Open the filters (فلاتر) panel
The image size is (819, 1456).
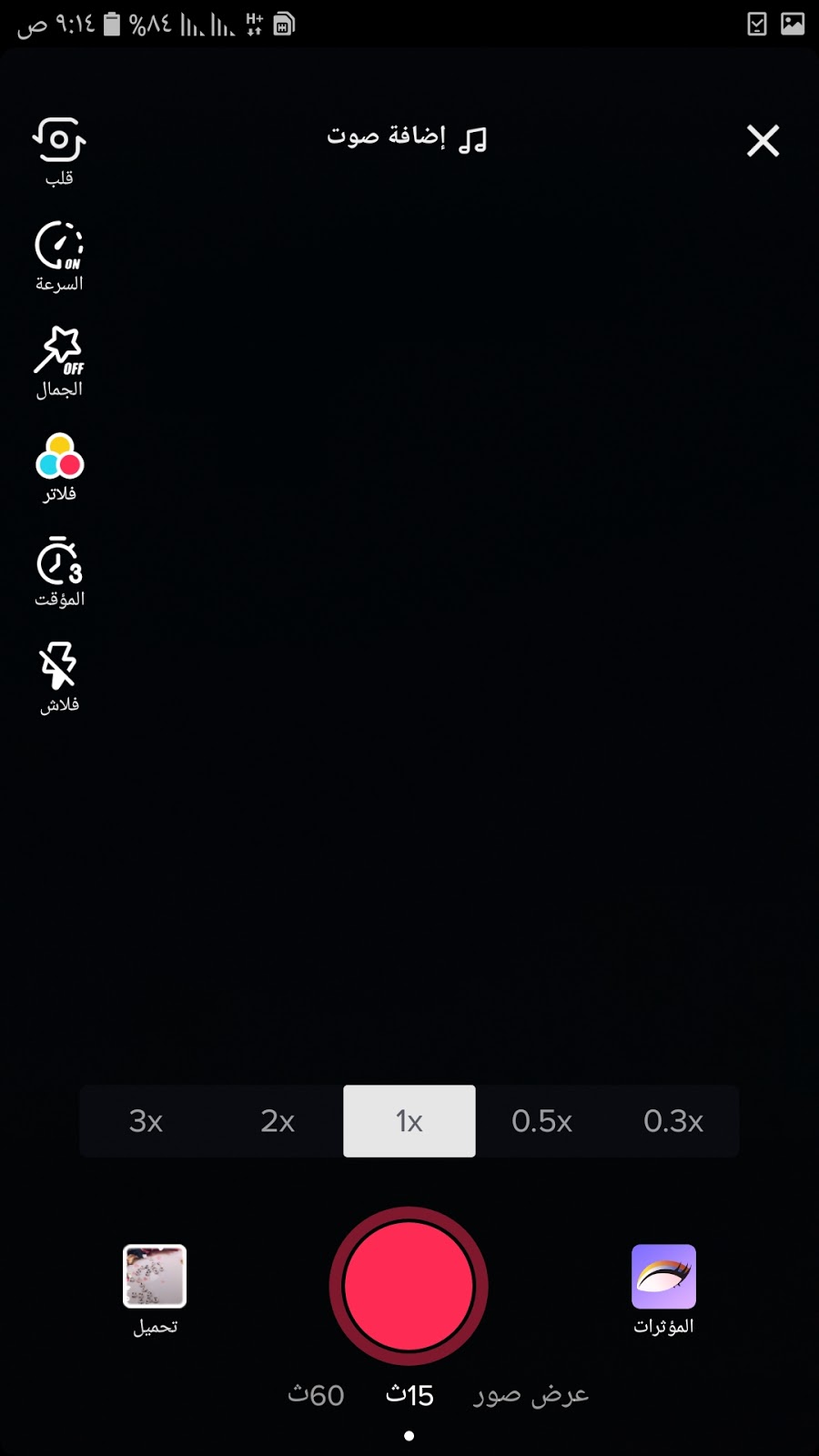tap(59, 467)
